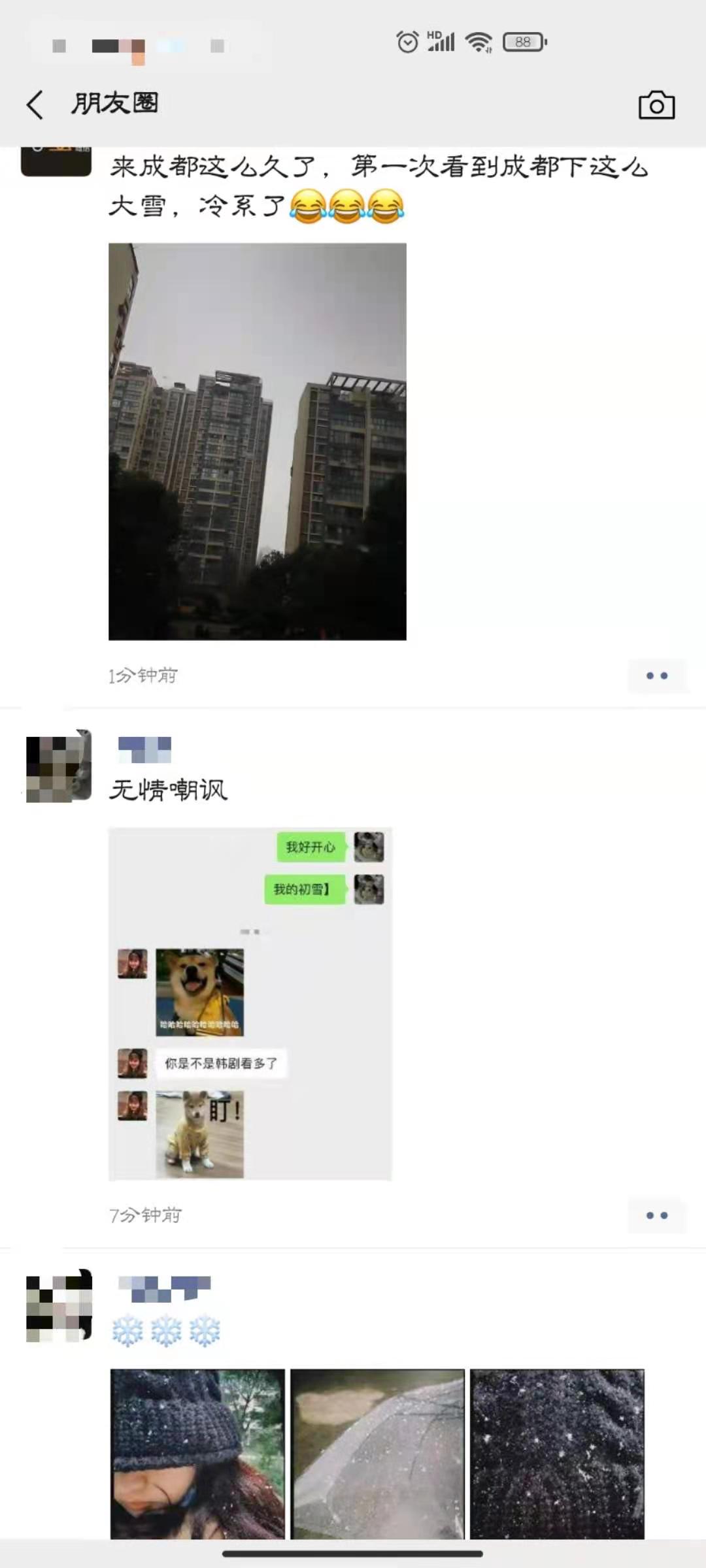Open the profile name above the snowflake emojis
This screenshot has height=1568, width=706.
pos(164,1288)
